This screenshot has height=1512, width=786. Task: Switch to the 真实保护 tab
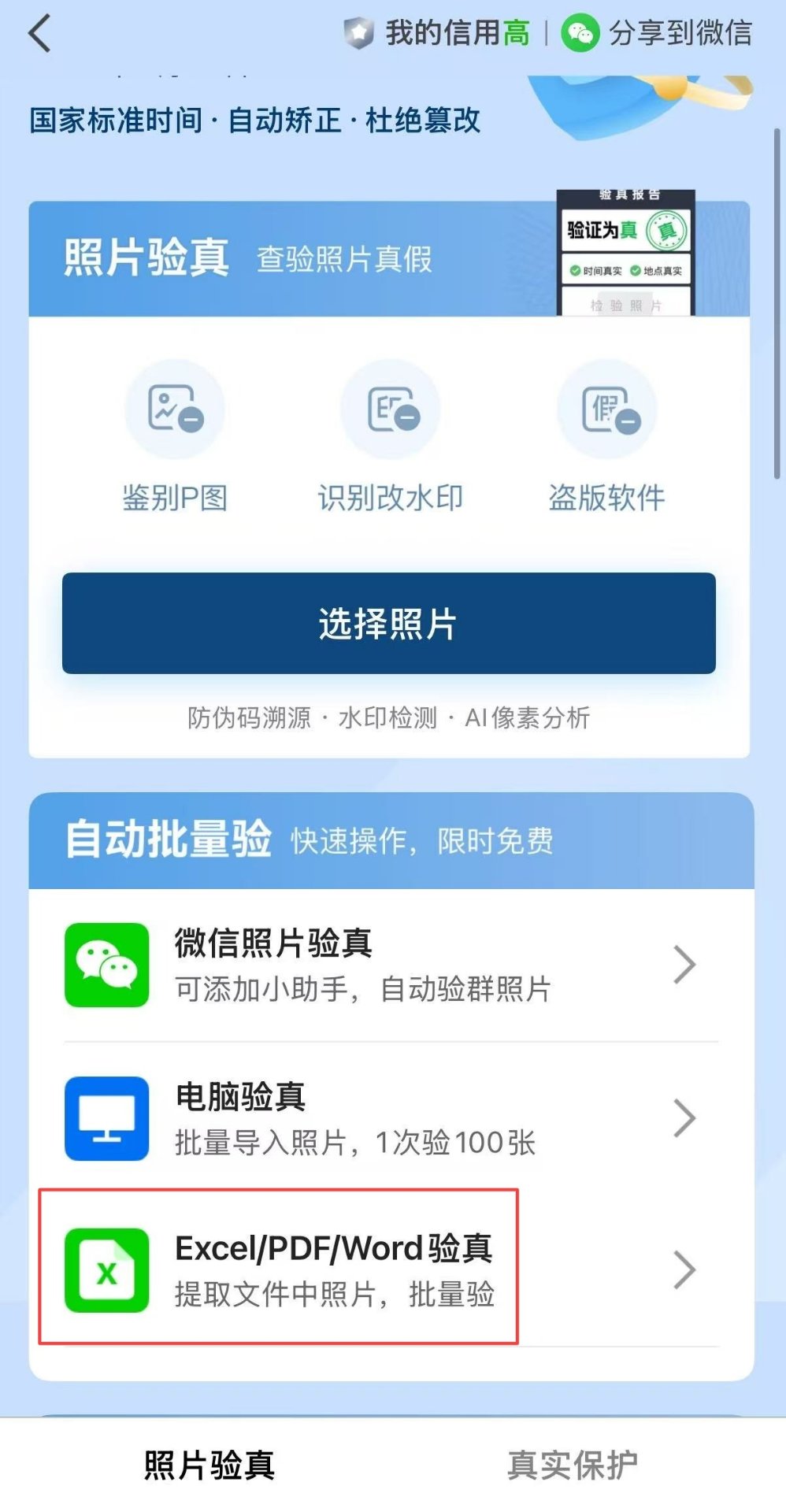click(x=573, y=1465)
